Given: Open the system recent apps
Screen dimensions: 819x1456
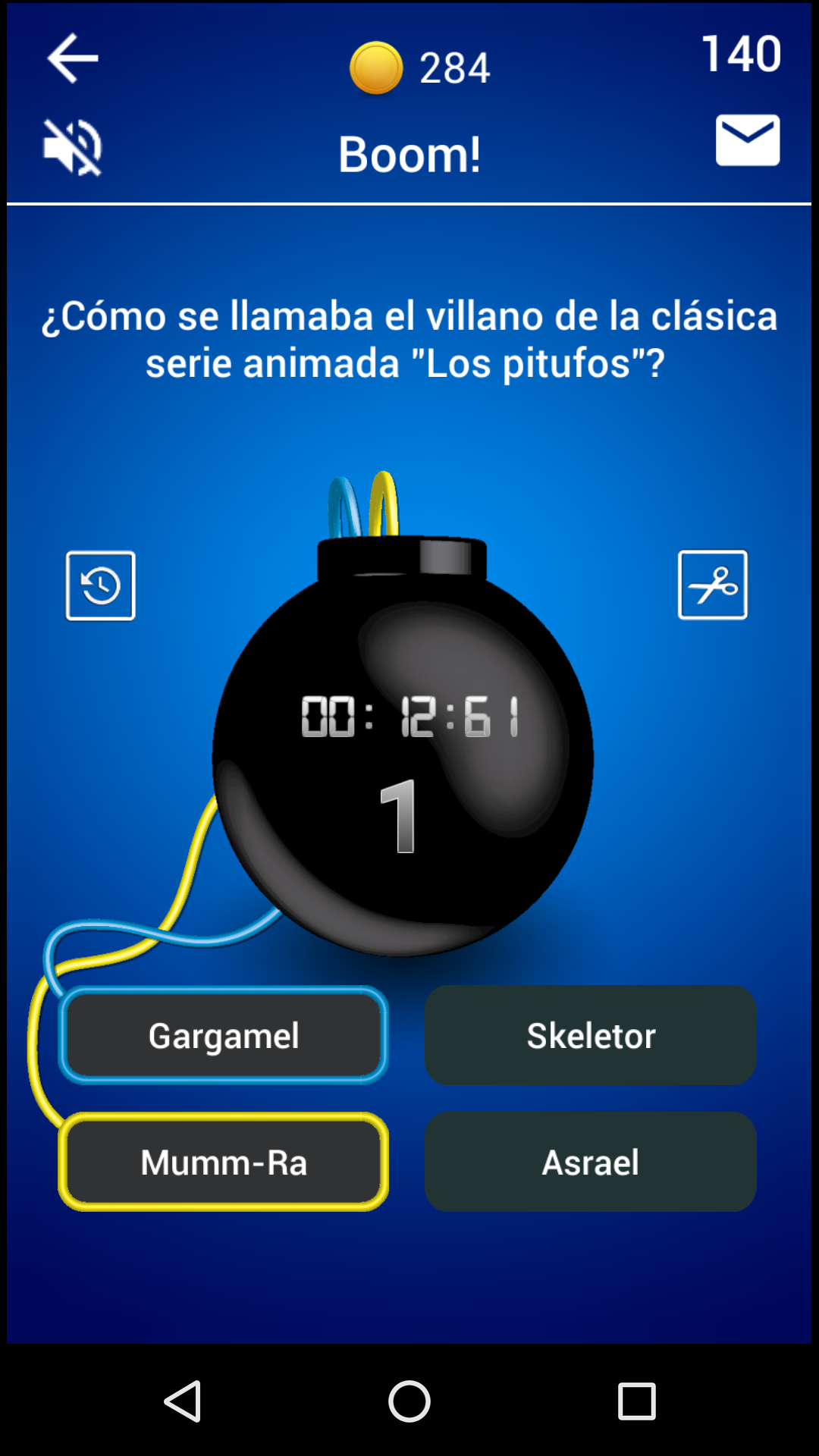Looking at the screenshot, I should pos(636,1401).
